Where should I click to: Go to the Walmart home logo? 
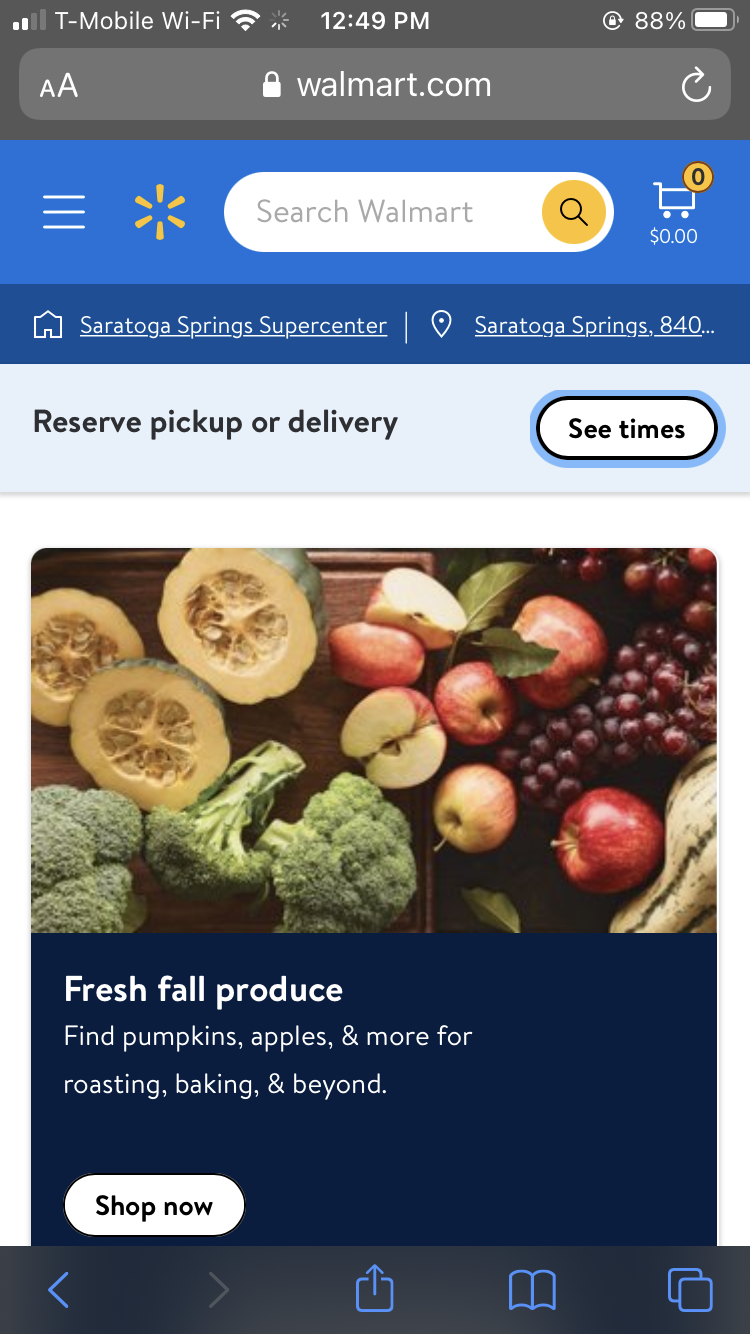[x=160, y=212]
